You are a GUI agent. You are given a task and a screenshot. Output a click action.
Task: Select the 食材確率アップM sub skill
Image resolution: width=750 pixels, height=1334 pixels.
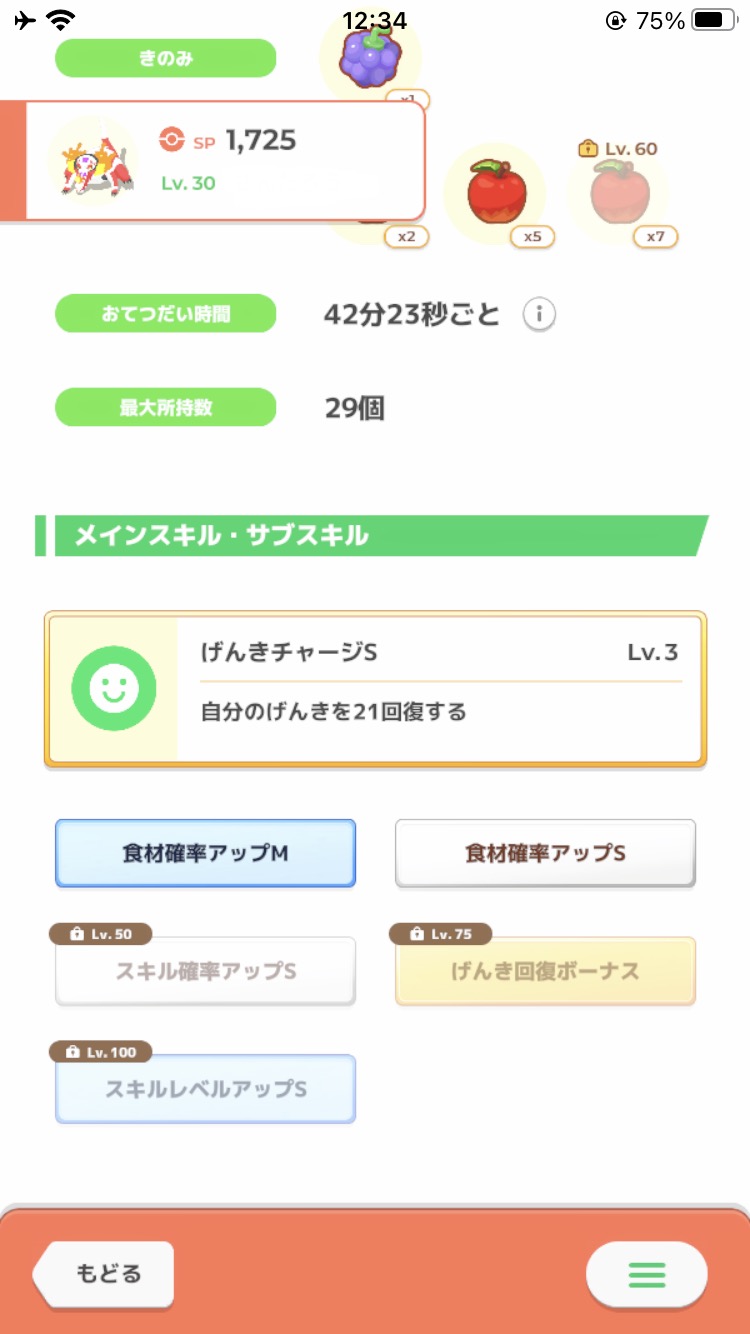(x=205, y=853)
